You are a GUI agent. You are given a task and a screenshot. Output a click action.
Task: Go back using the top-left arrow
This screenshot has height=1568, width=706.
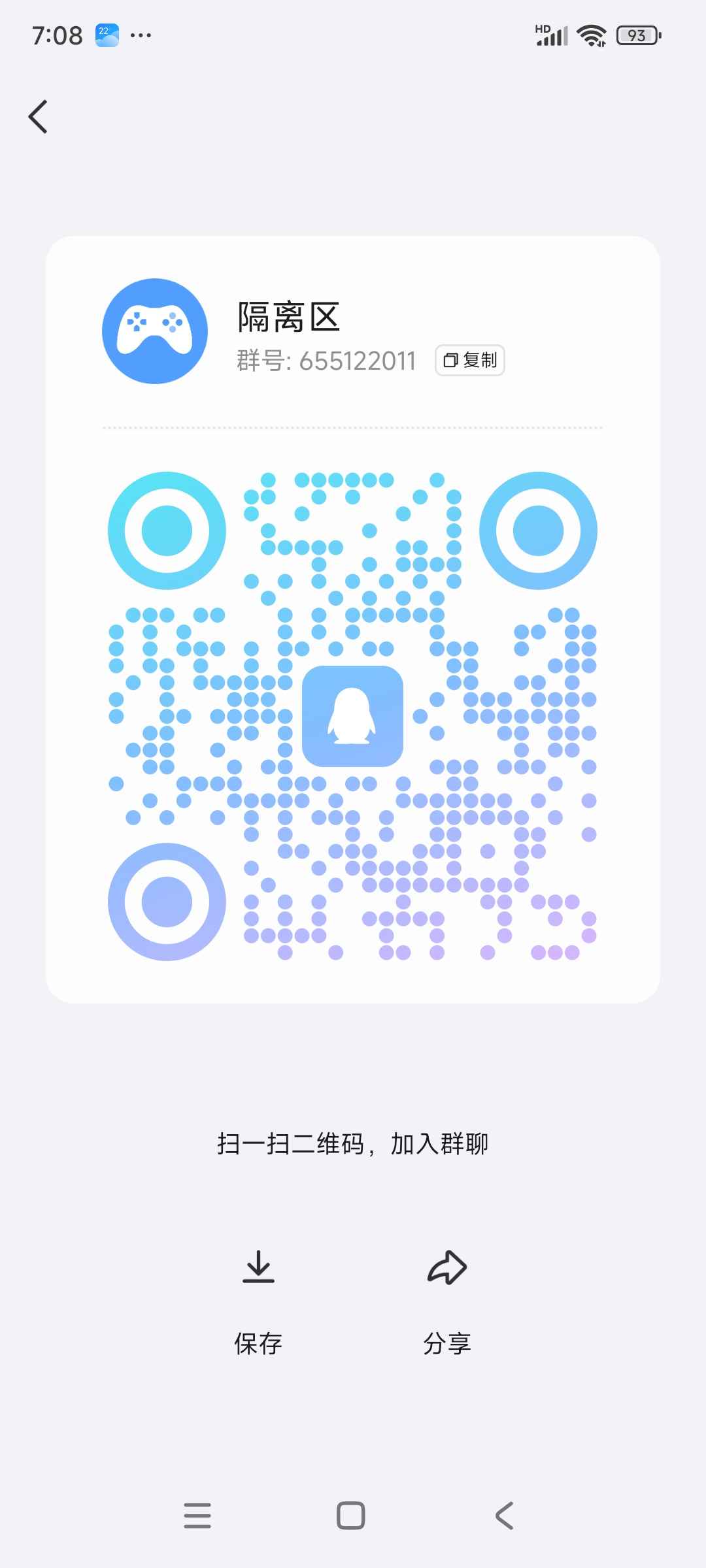(38, 117)
